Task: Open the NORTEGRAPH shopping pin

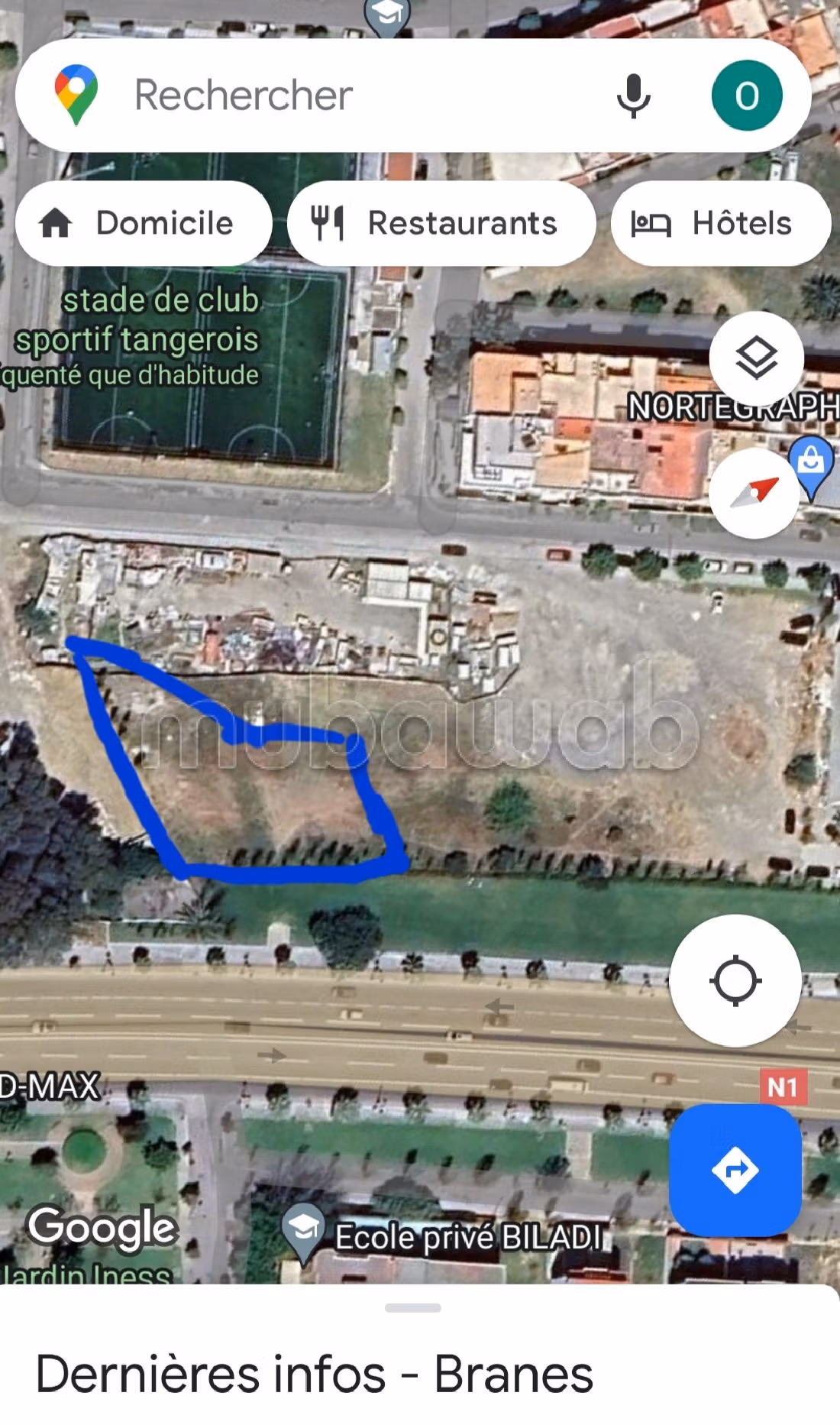Action: [x=811, y=462]
